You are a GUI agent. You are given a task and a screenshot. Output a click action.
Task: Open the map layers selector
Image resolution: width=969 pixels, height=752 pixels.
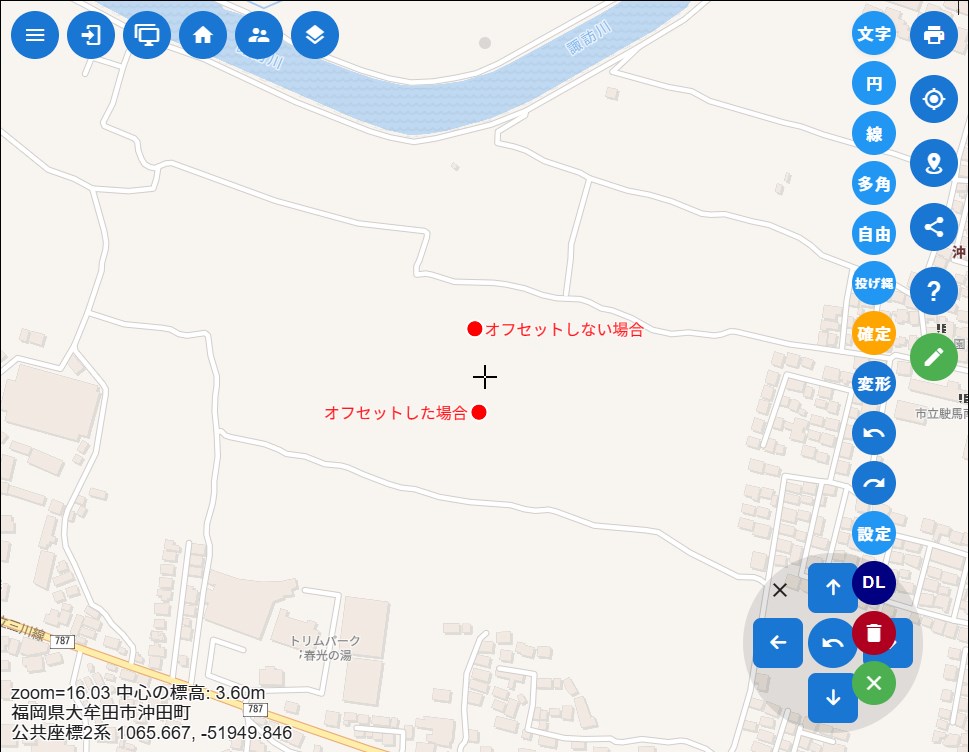point(315,35)
